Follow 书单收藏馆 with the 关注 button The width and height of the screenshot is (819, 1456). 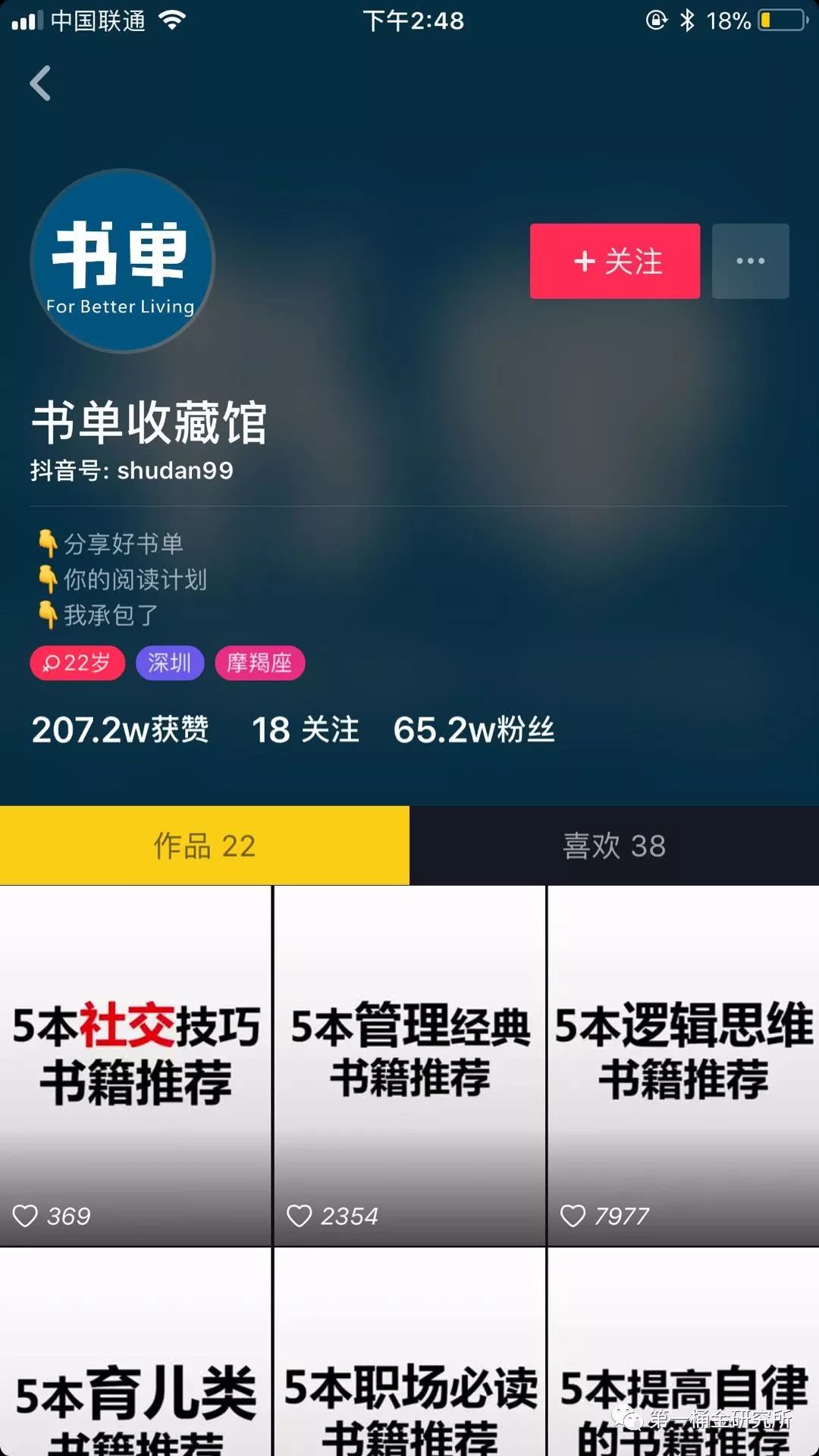[x=614, y=261]
